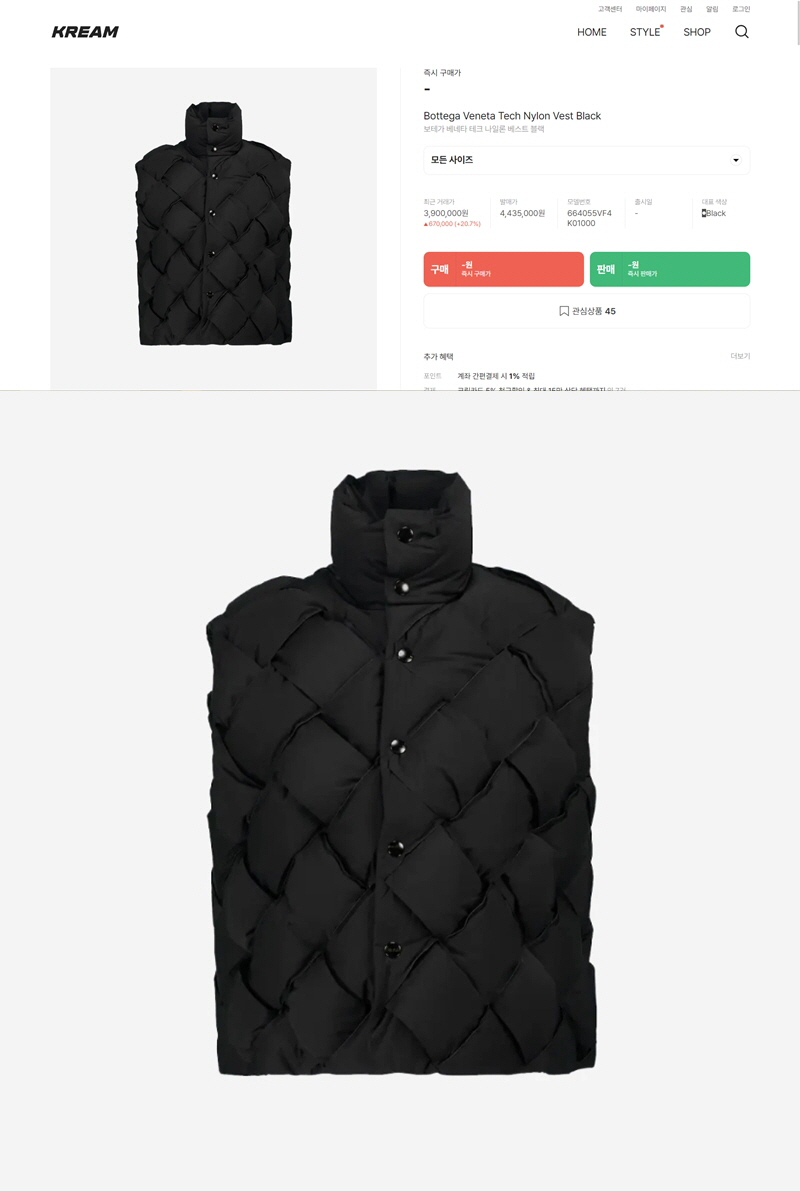The height and width of the screenshot is (1191, 800).
Task: Bookmark the product with 관심상품 45
Action: (586, 311)
